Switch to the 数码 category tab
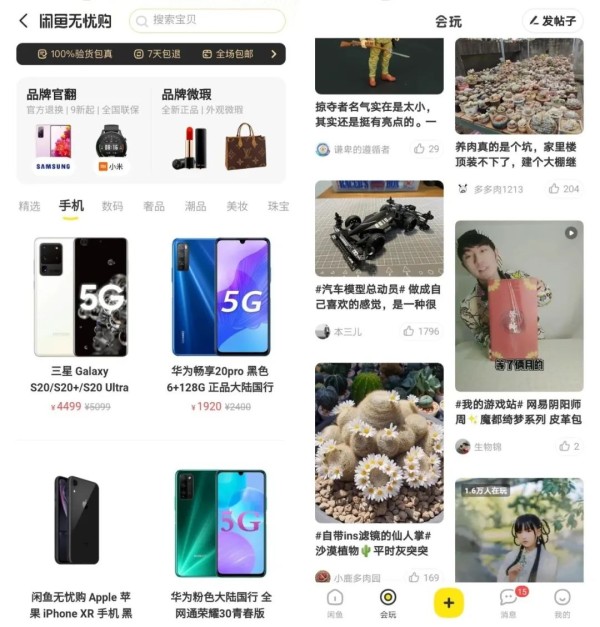 tap(113, 206)
